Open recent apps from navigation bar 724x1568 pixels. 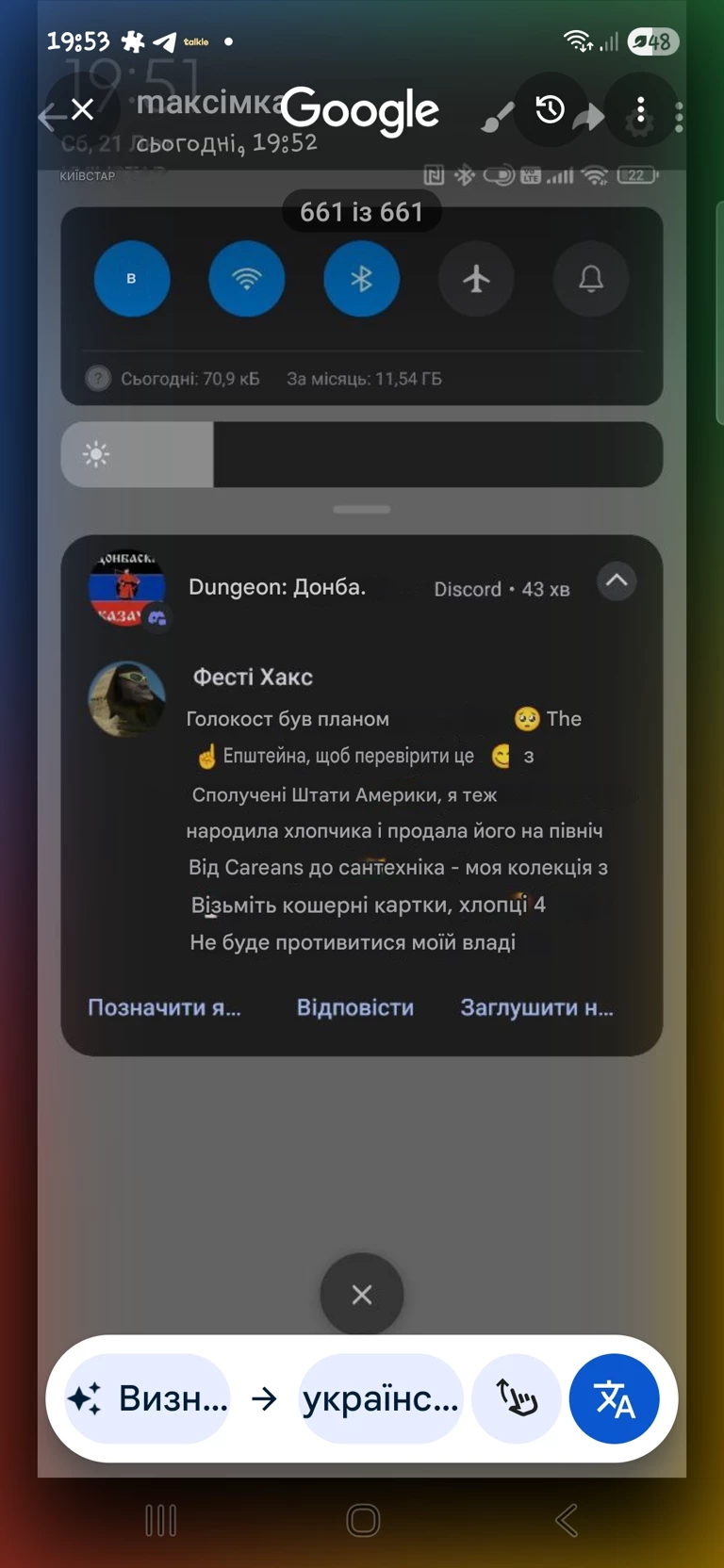[160, 1520]
